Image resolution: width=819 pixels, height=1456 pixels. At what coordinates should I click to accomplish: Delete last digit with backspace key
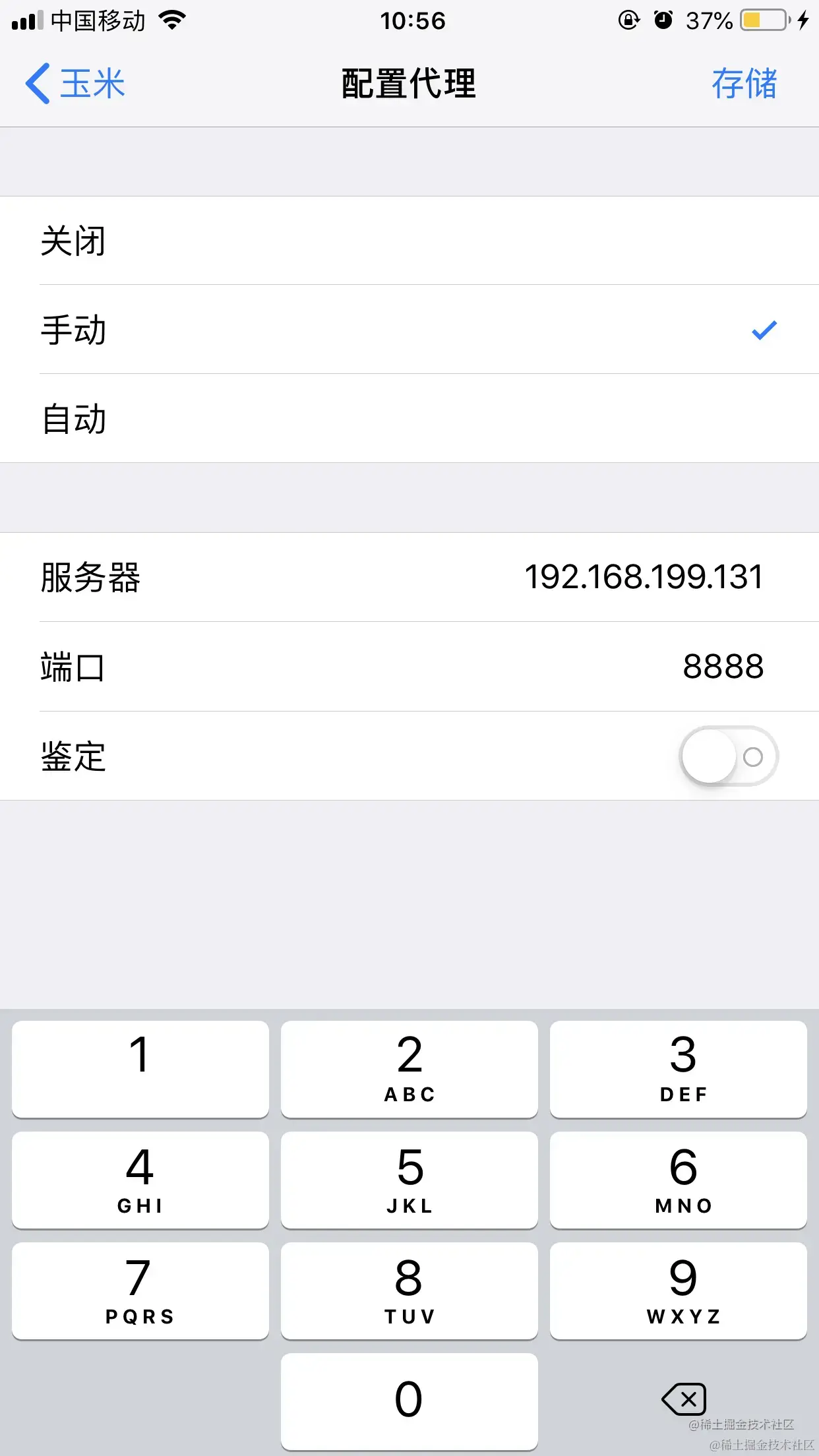point(684,1399)
